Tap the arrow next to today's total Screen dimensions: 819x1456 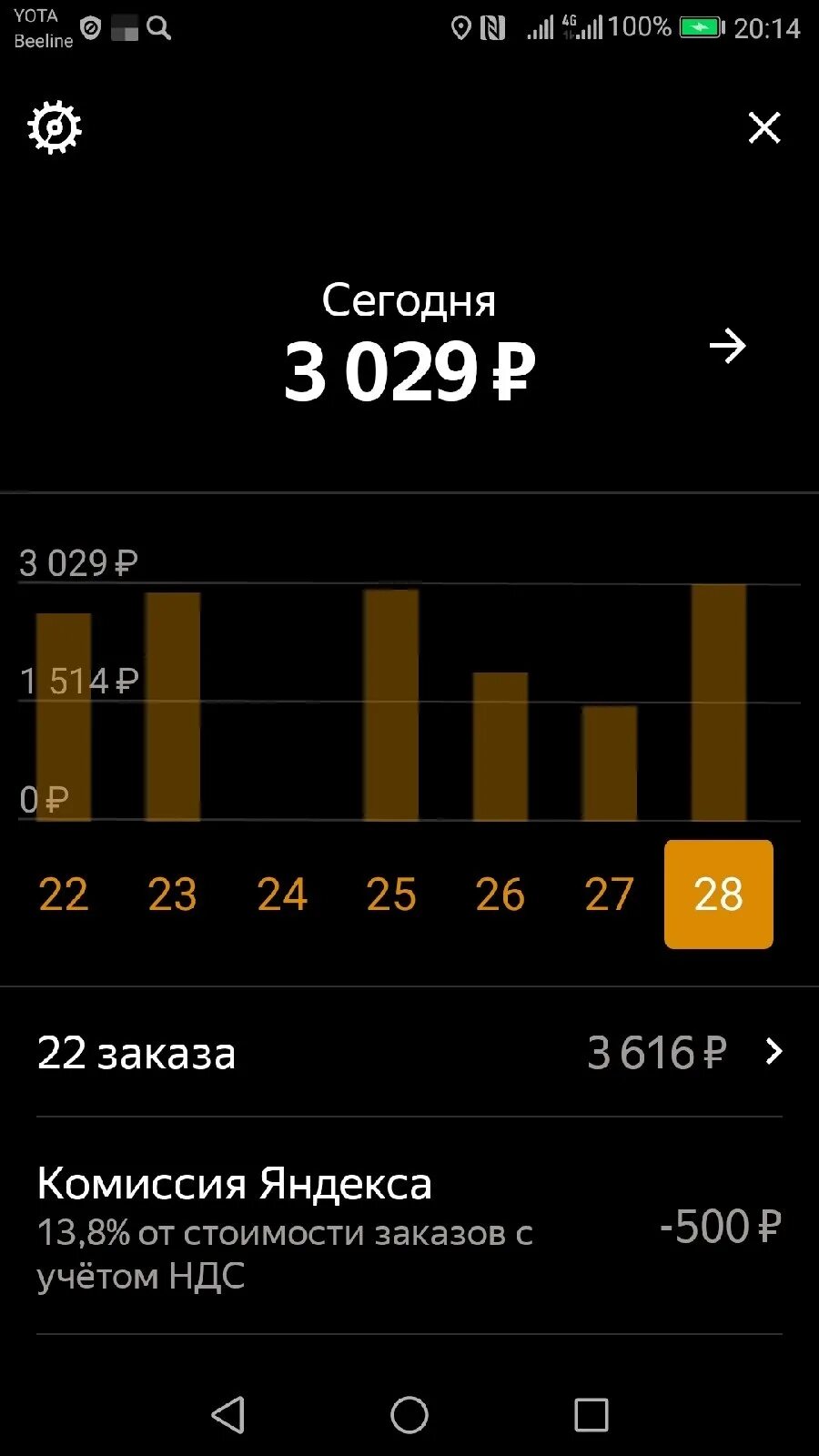click(728, 346)
